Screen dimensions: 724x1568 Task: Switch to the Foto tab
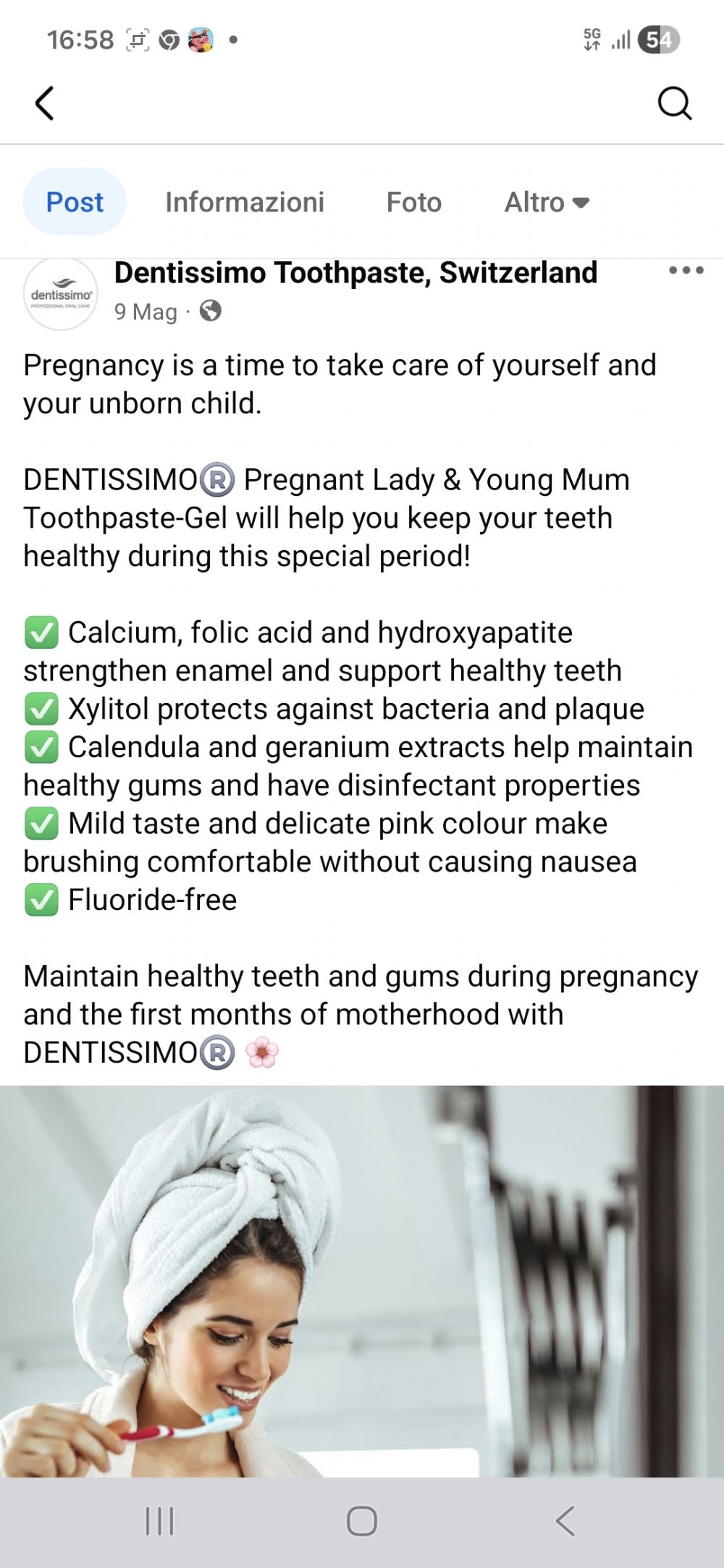(x=413, y=202)
